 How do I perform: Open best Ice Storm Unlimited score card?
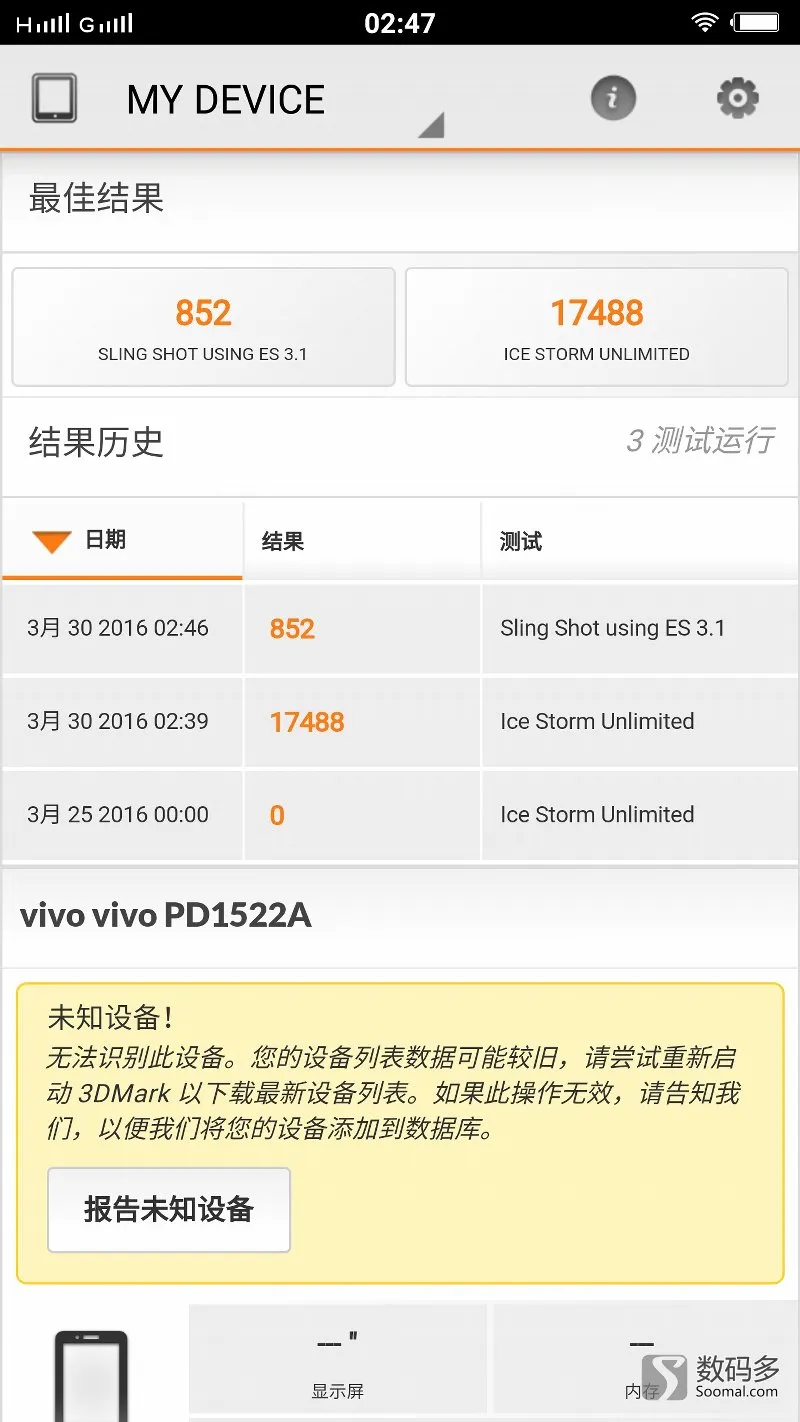pos(596,327)
